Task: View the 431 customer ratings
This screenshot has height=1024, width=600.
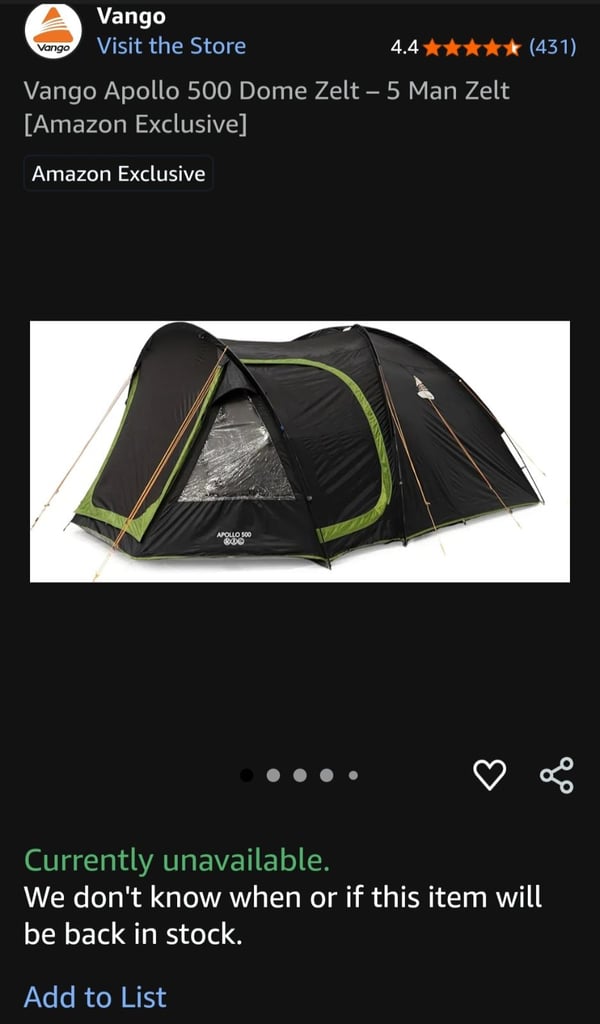Action: click(552, 47)
